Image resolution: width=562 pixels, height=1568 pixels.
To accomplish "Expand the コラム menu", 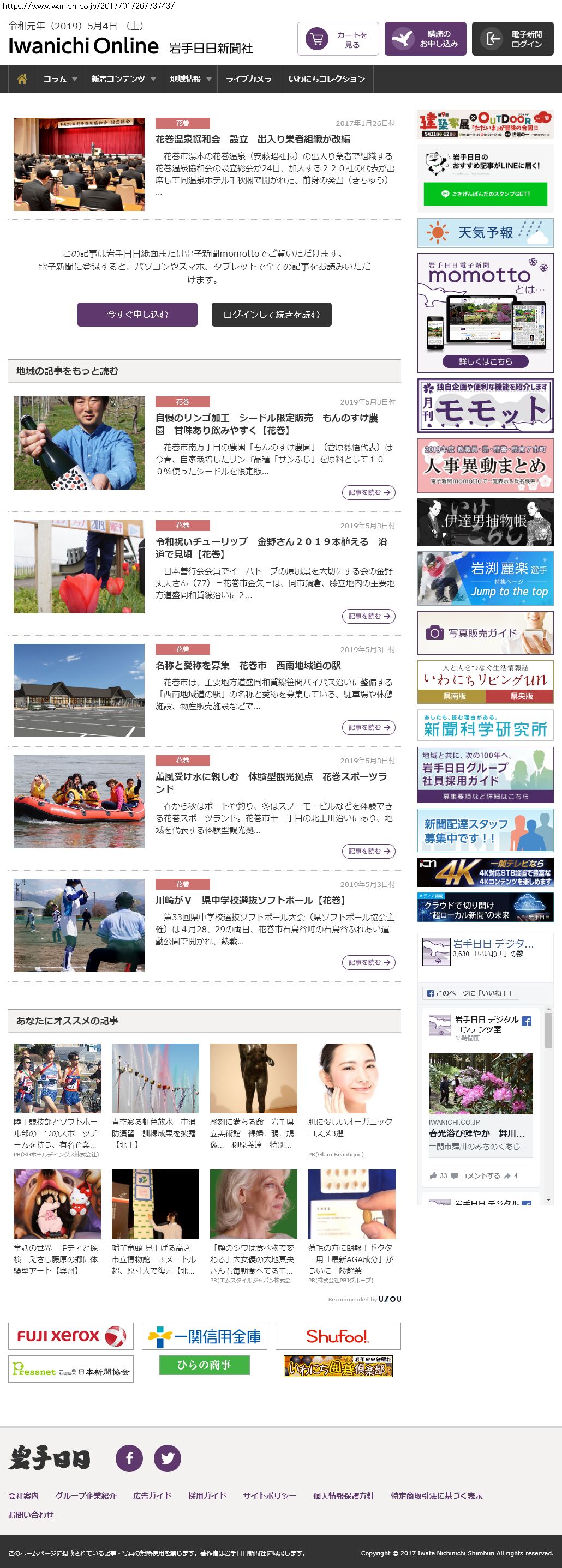I will pyautogui.click(x=59, y=79).
